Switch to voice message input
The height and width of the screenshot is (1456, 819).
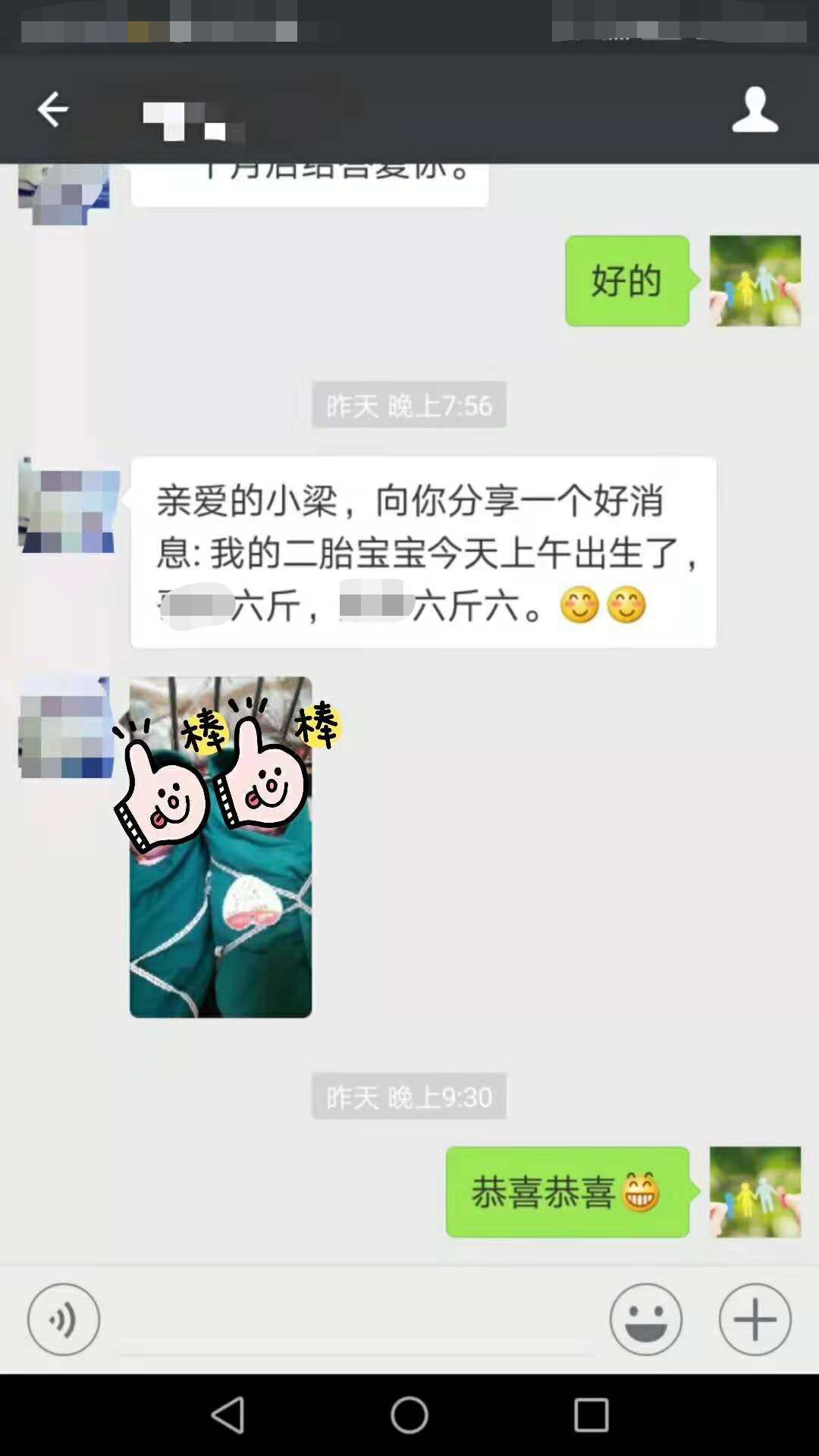pos(64,1319)
